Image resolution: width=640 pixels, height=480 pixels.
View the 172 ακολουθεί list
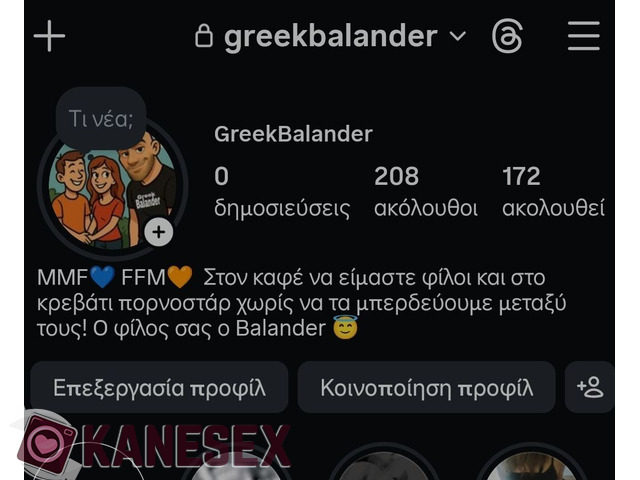(x=552, y=191)
